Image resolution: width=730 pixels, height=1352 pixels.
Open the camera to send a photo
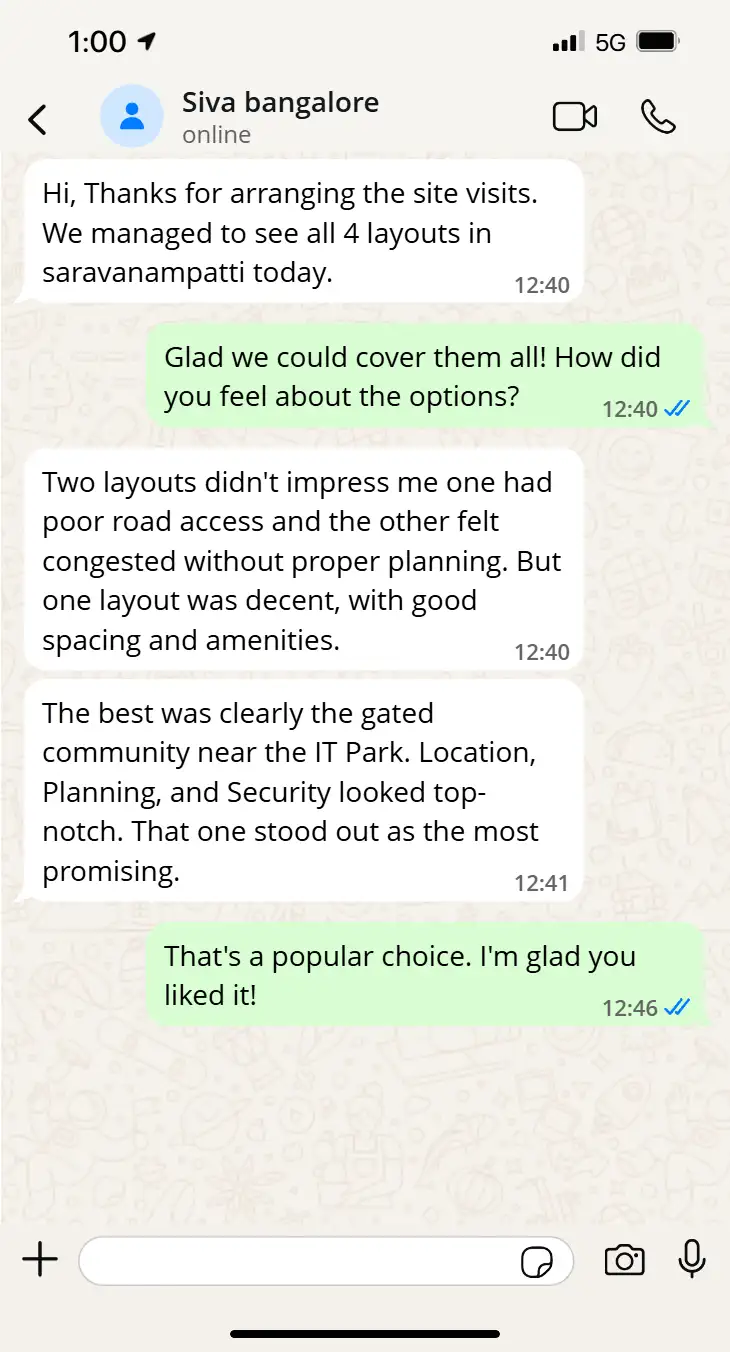(625, 1260)
